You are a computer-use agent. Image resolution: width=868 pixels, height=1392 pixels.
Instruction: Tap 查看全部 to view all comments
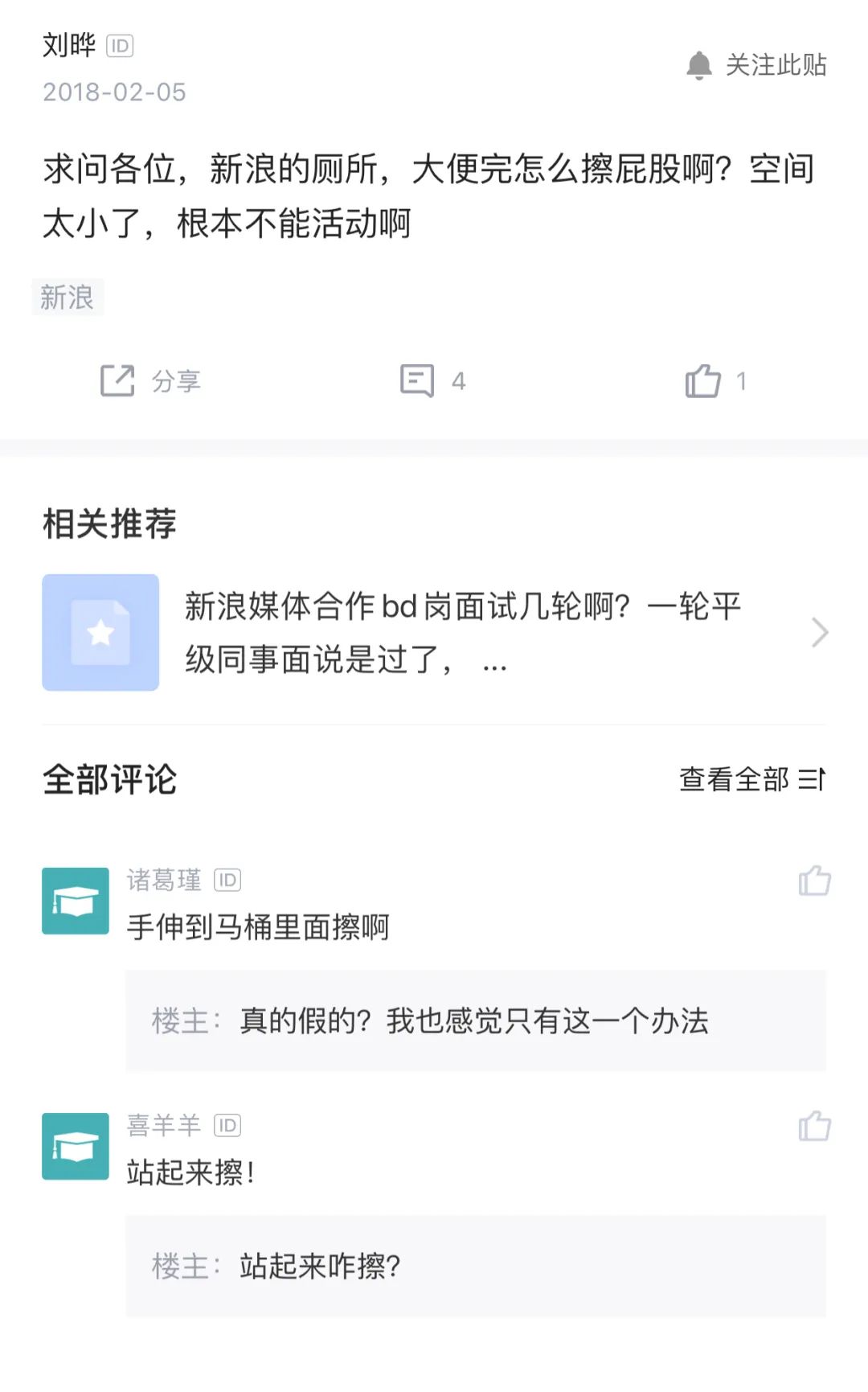pyautogui.click(x=752, y=779)
